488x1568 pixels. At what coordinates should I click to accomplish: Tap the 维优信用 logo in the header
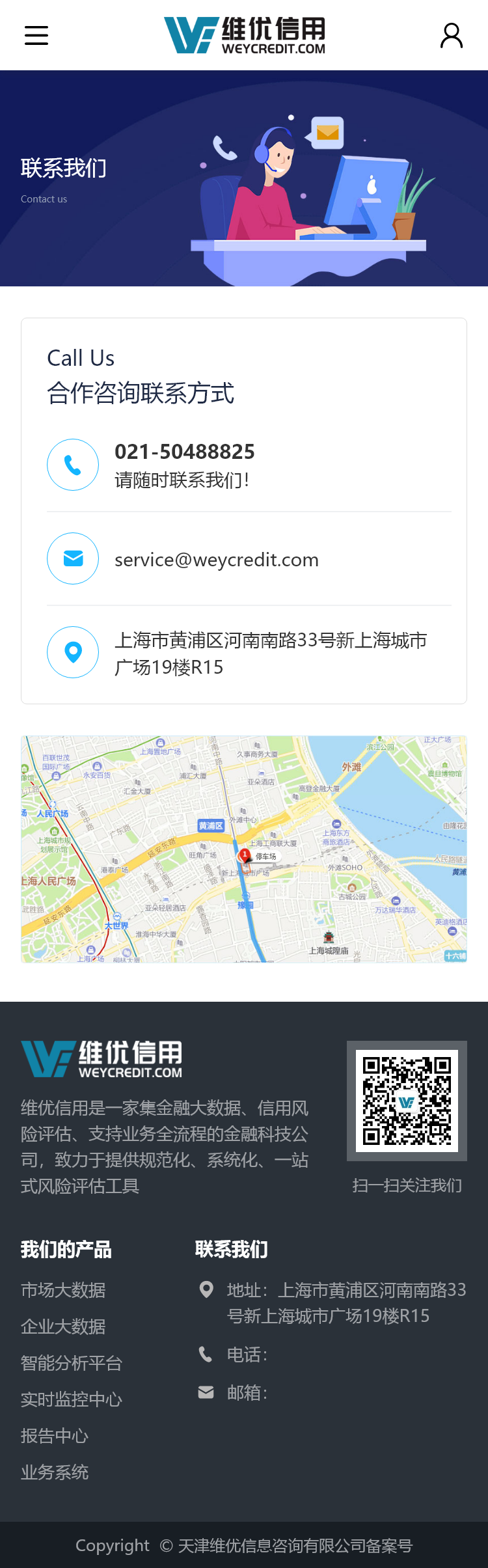point(245,35)
